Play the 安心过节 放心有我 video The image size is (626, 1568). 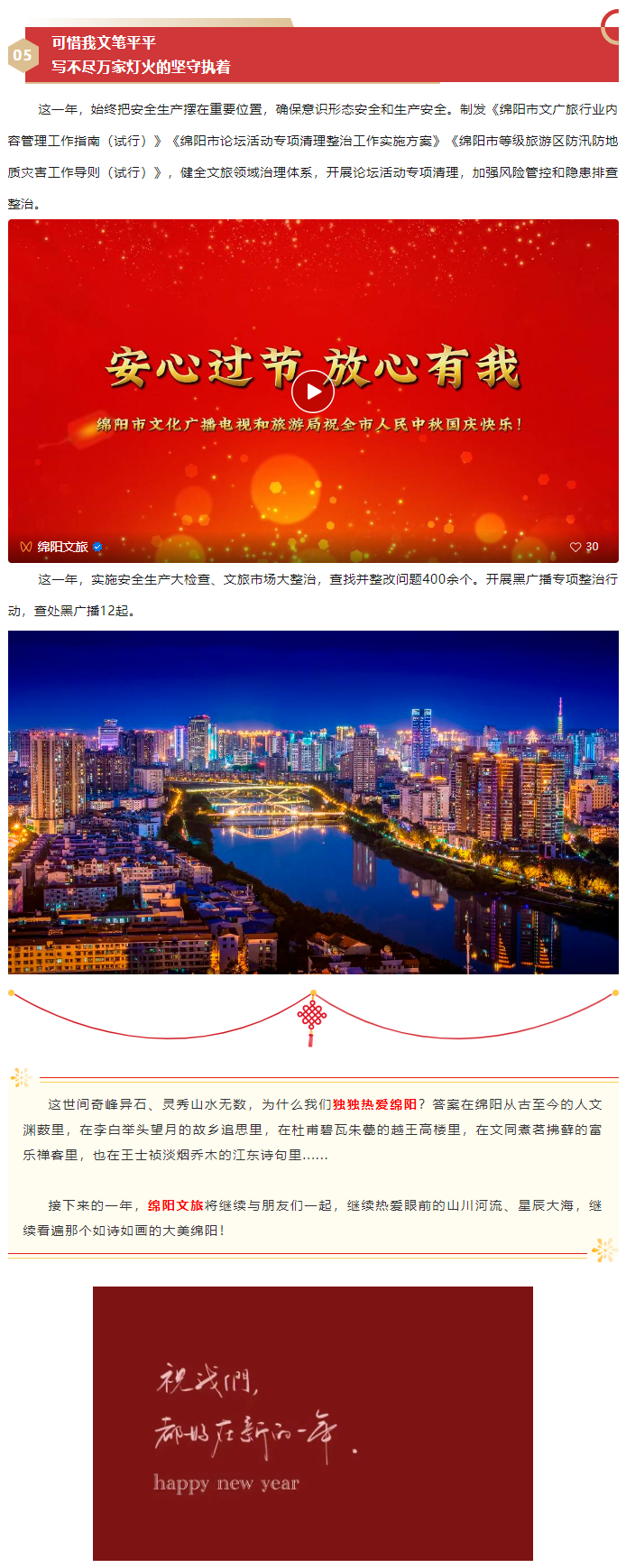[313, 392]
